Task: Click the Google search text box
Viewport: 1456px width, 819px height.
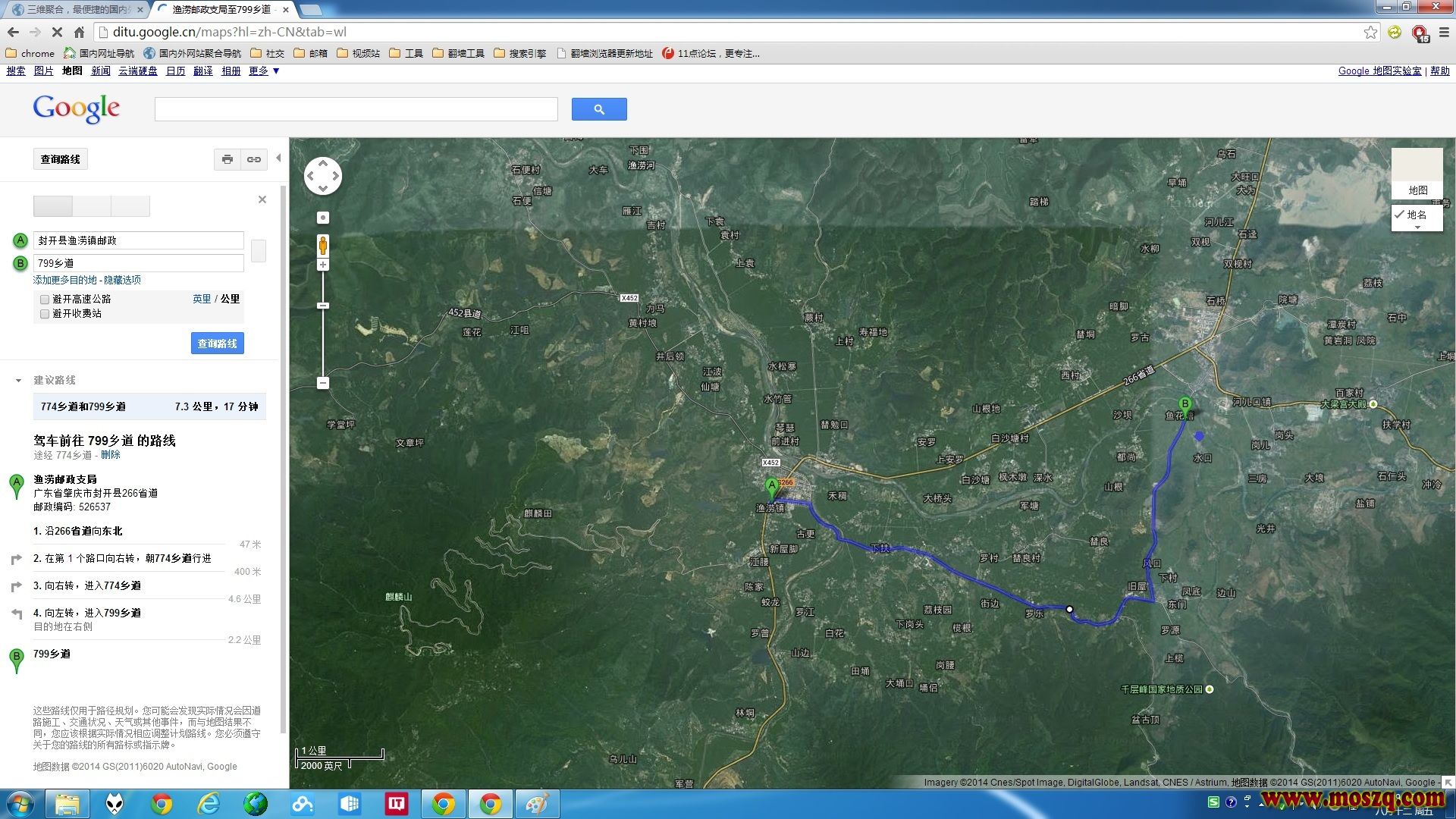Action: click(356, 109)
